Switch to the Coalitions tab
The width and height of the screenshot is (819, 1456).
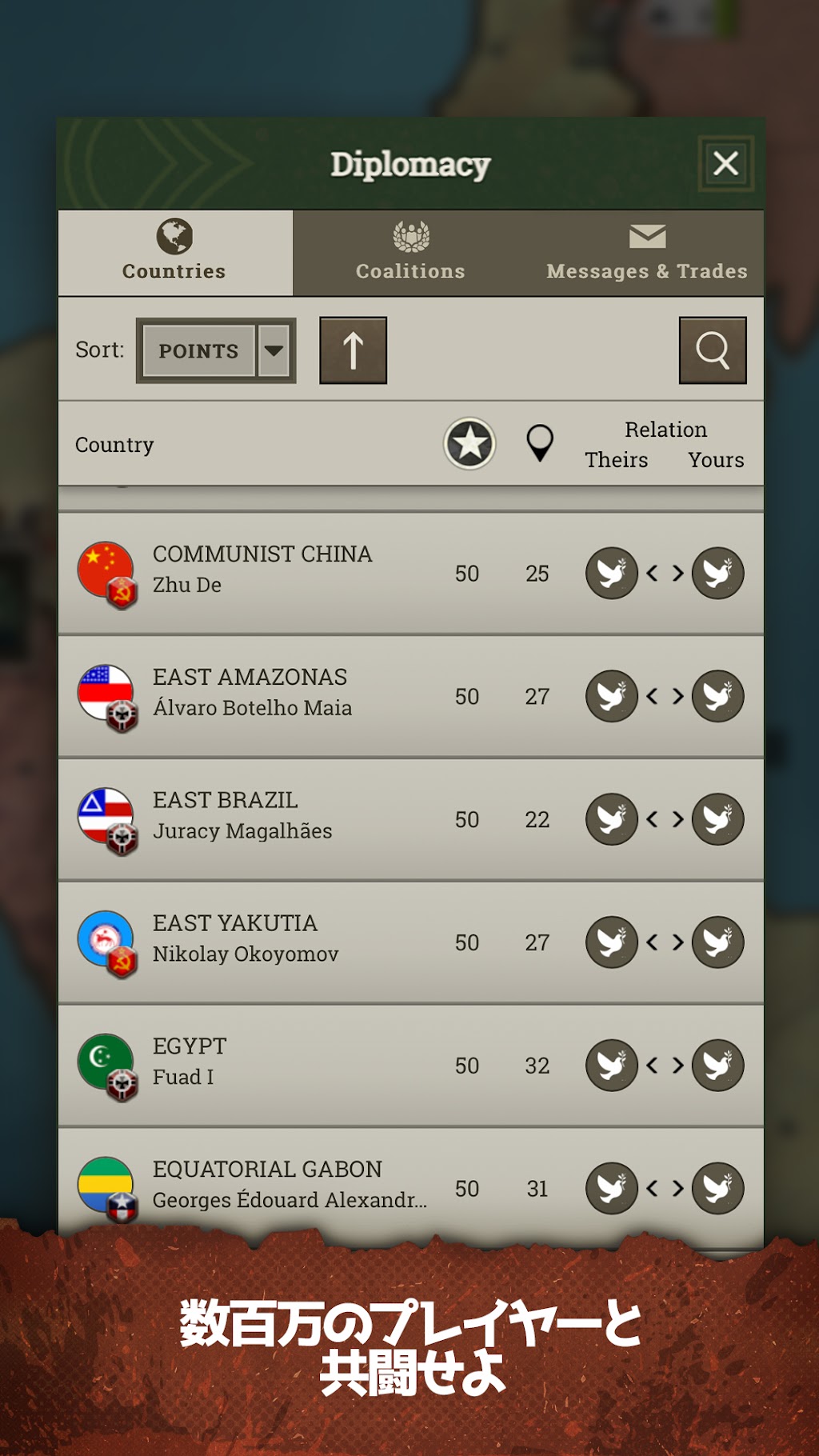point(410,252)
